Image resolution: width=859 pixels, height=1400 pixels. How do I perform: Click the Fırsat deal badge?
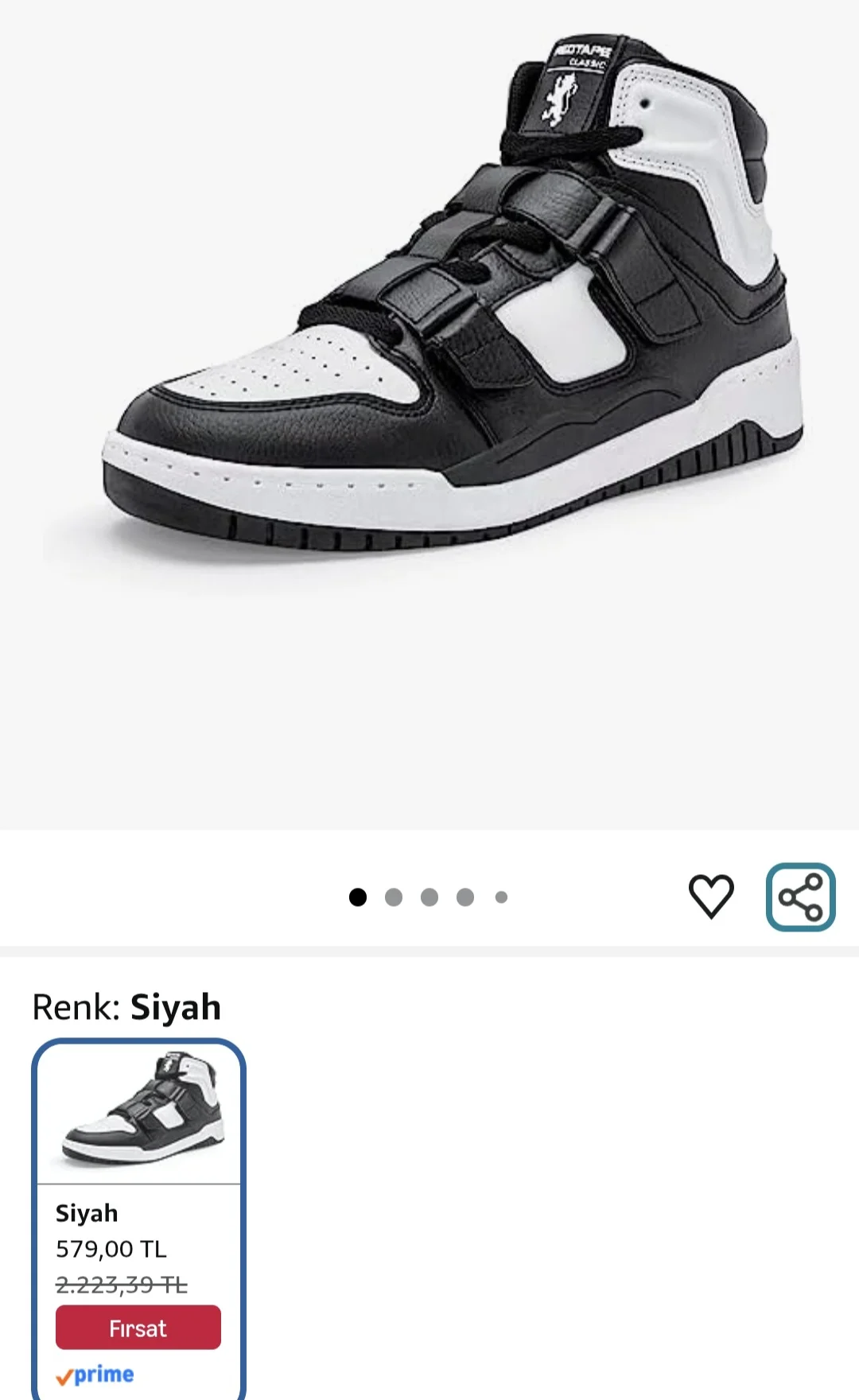(x=138, y=1328)
